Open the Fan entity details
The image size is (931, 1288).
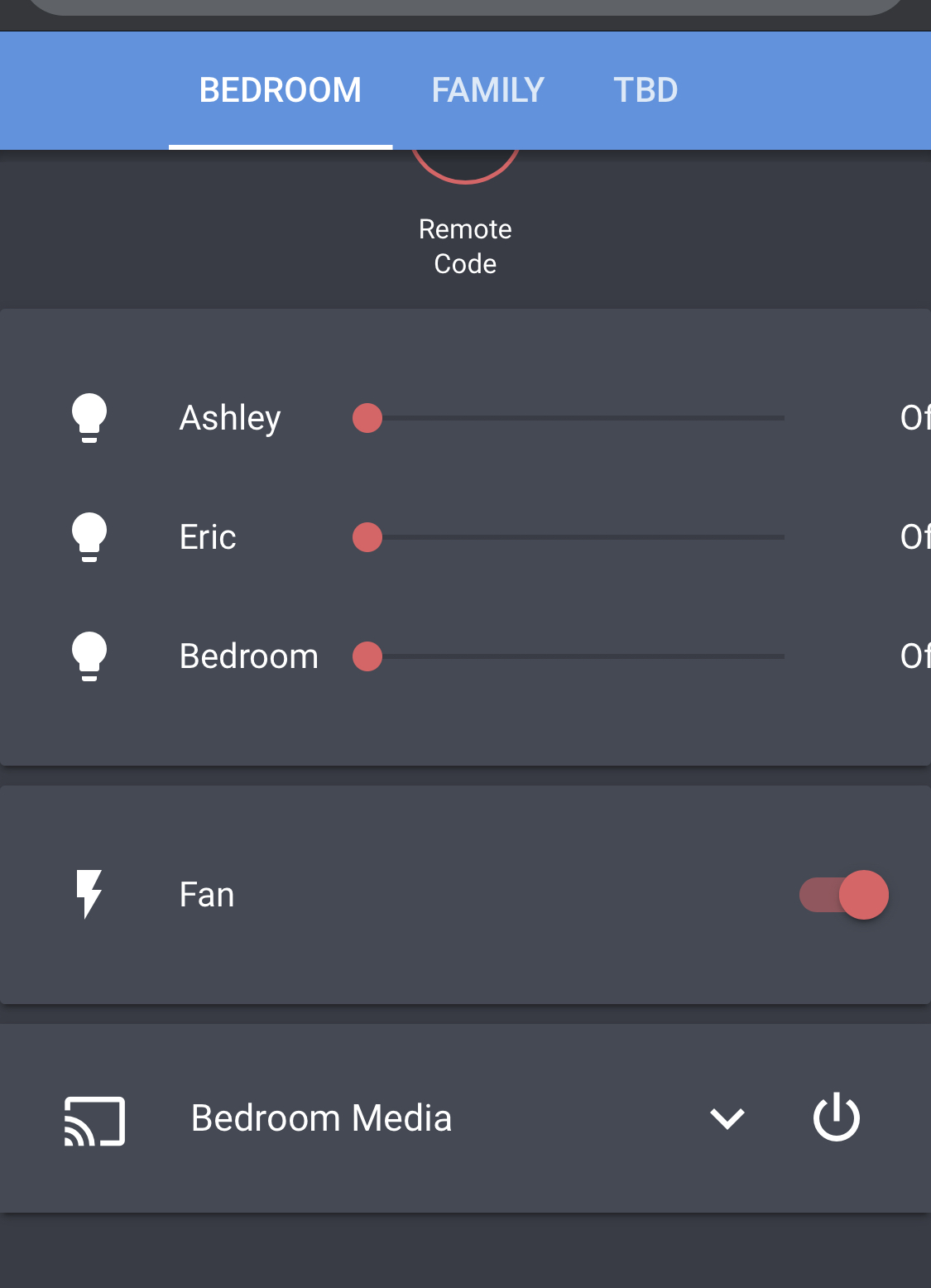(207, 895)
